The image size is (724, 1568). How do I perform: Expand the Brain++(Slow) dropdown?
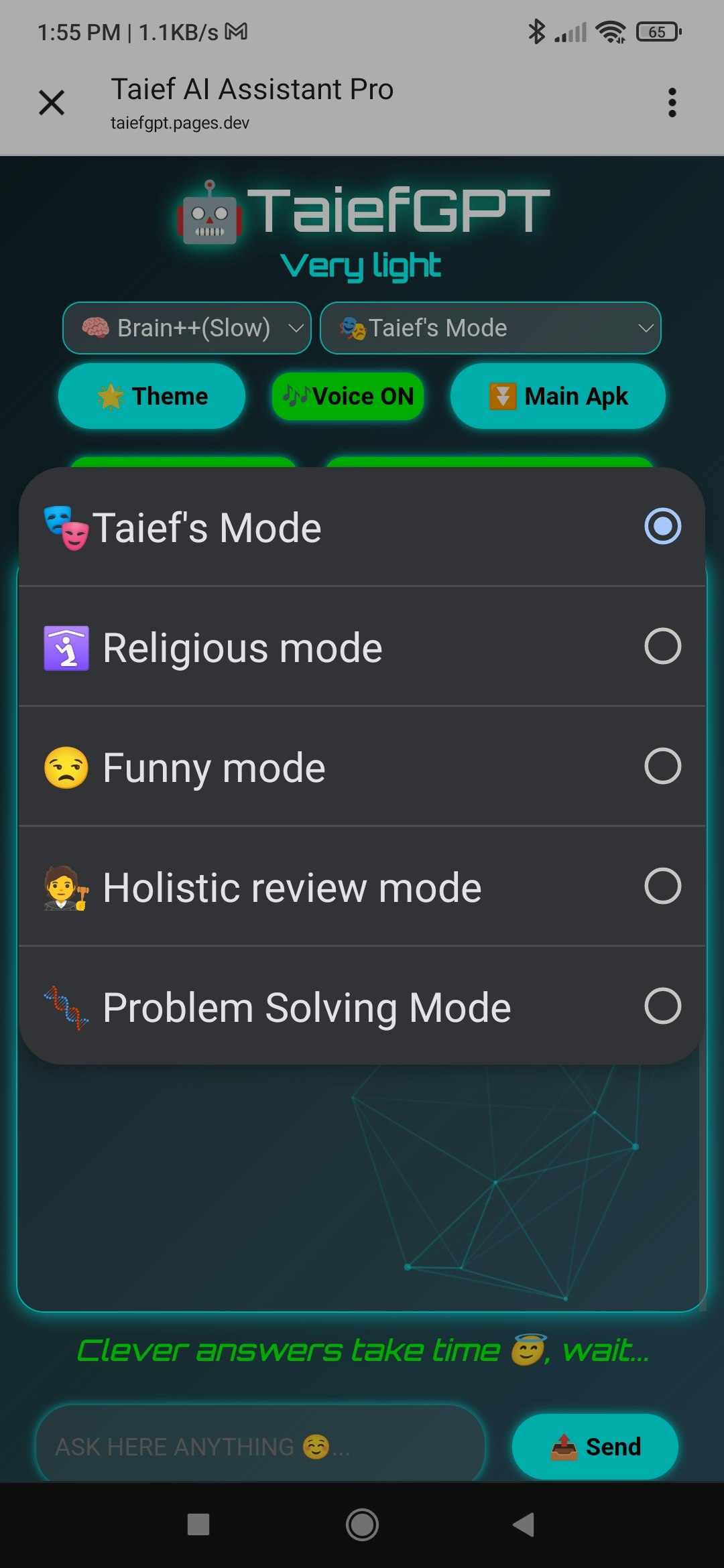[187, 328]
